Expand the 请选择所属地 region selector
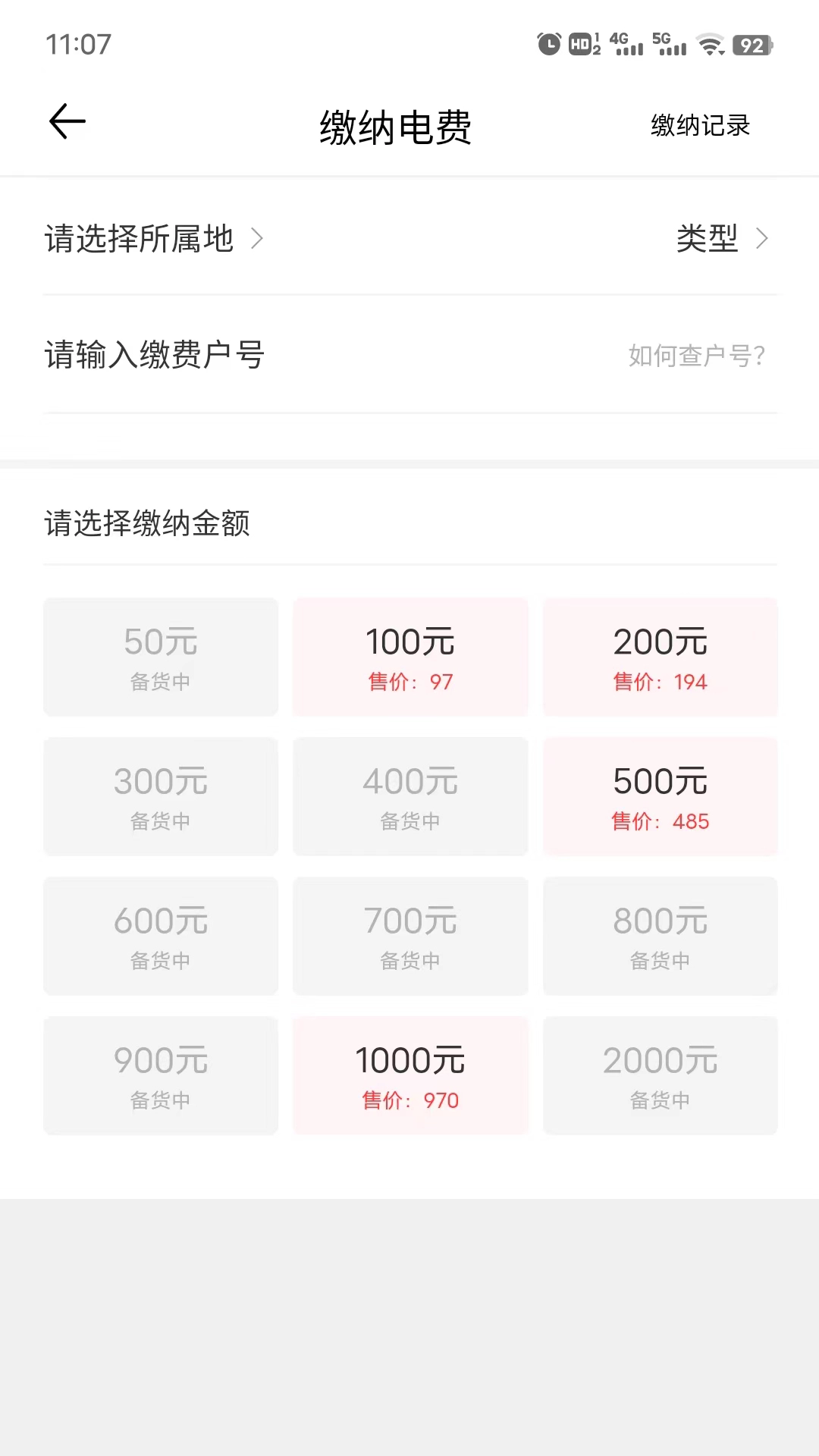 pyautogui.click(x=140, y=238)
